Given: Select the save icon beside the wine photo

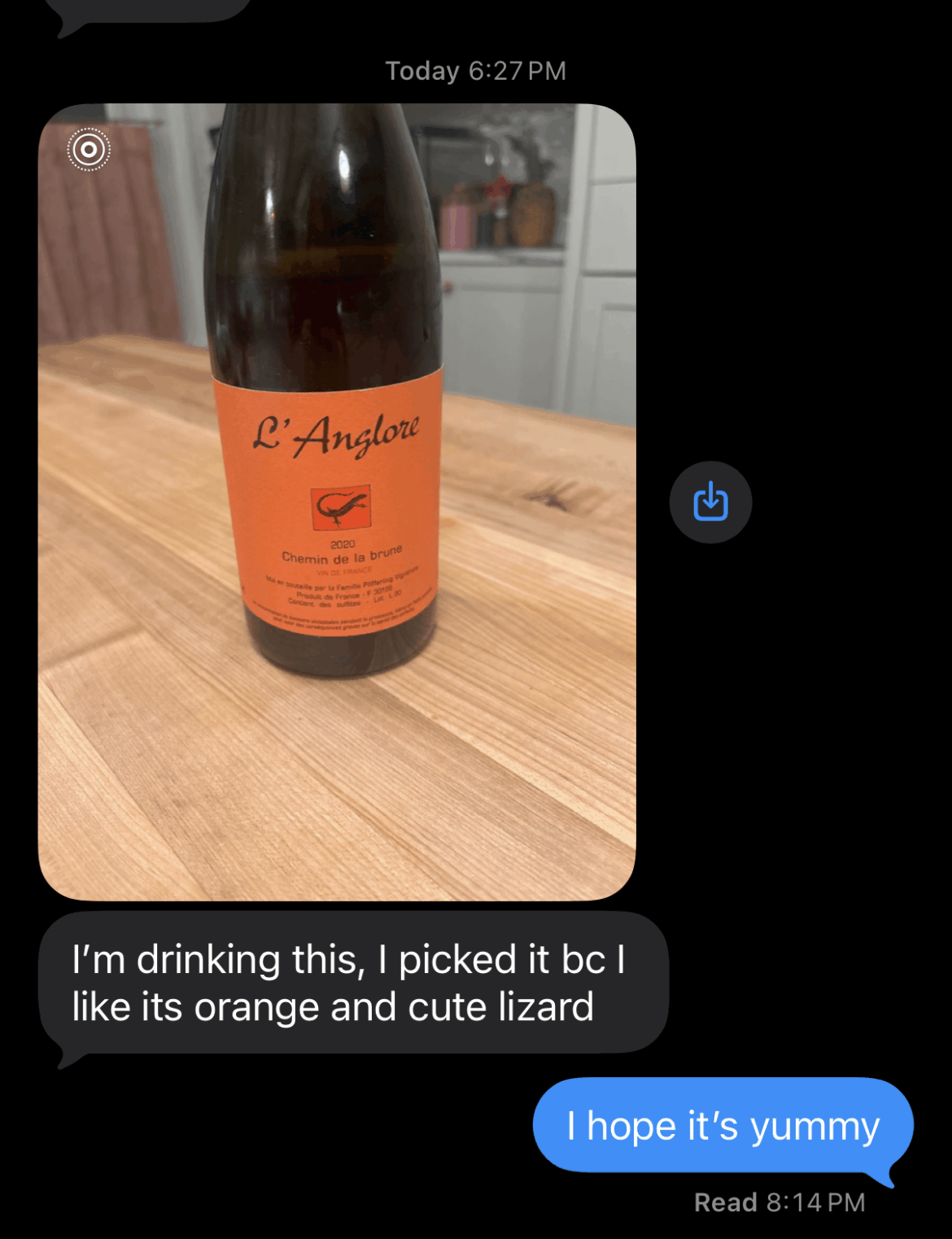Looking at the screenshot, I should pos(710,502).
